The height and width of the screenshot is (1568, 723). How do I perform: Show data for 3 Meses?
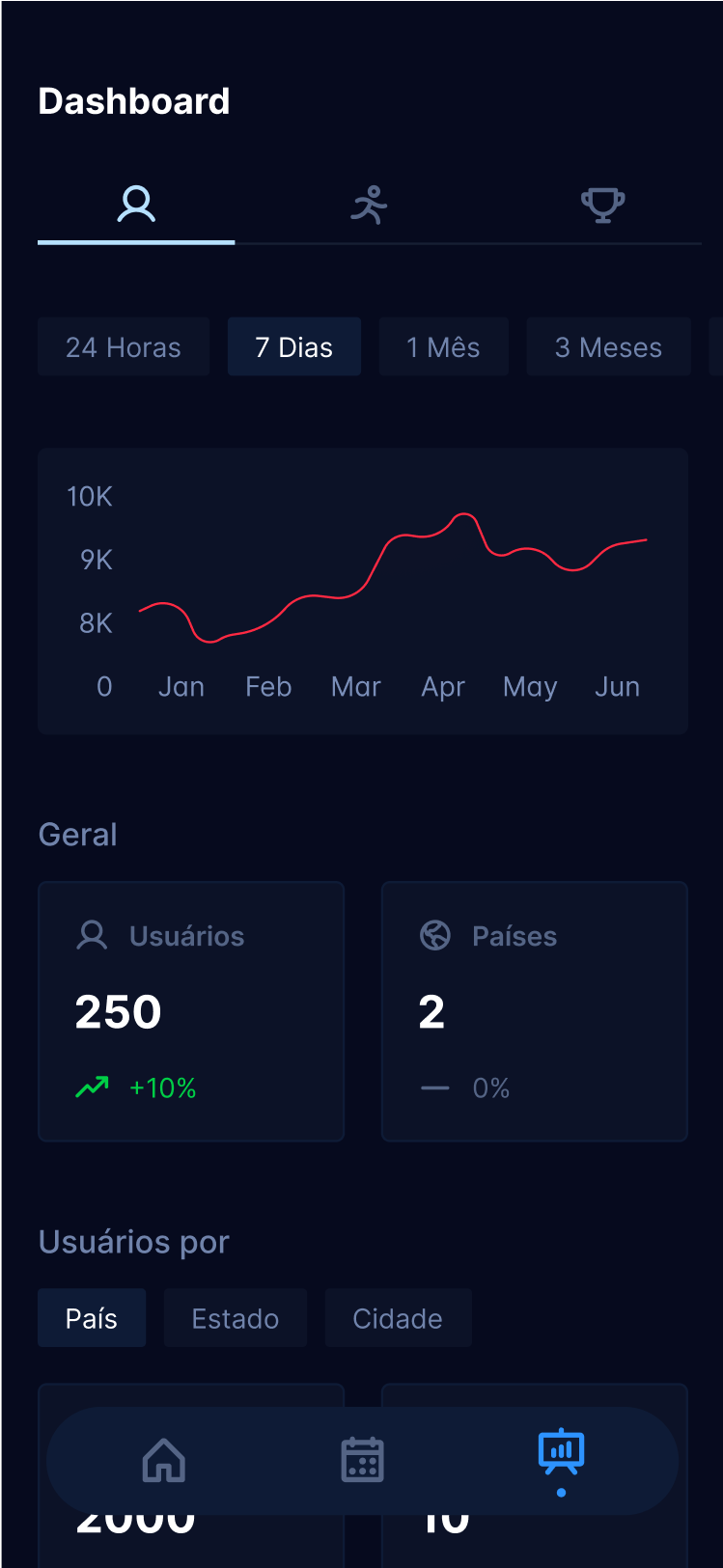tap(608, 346)
